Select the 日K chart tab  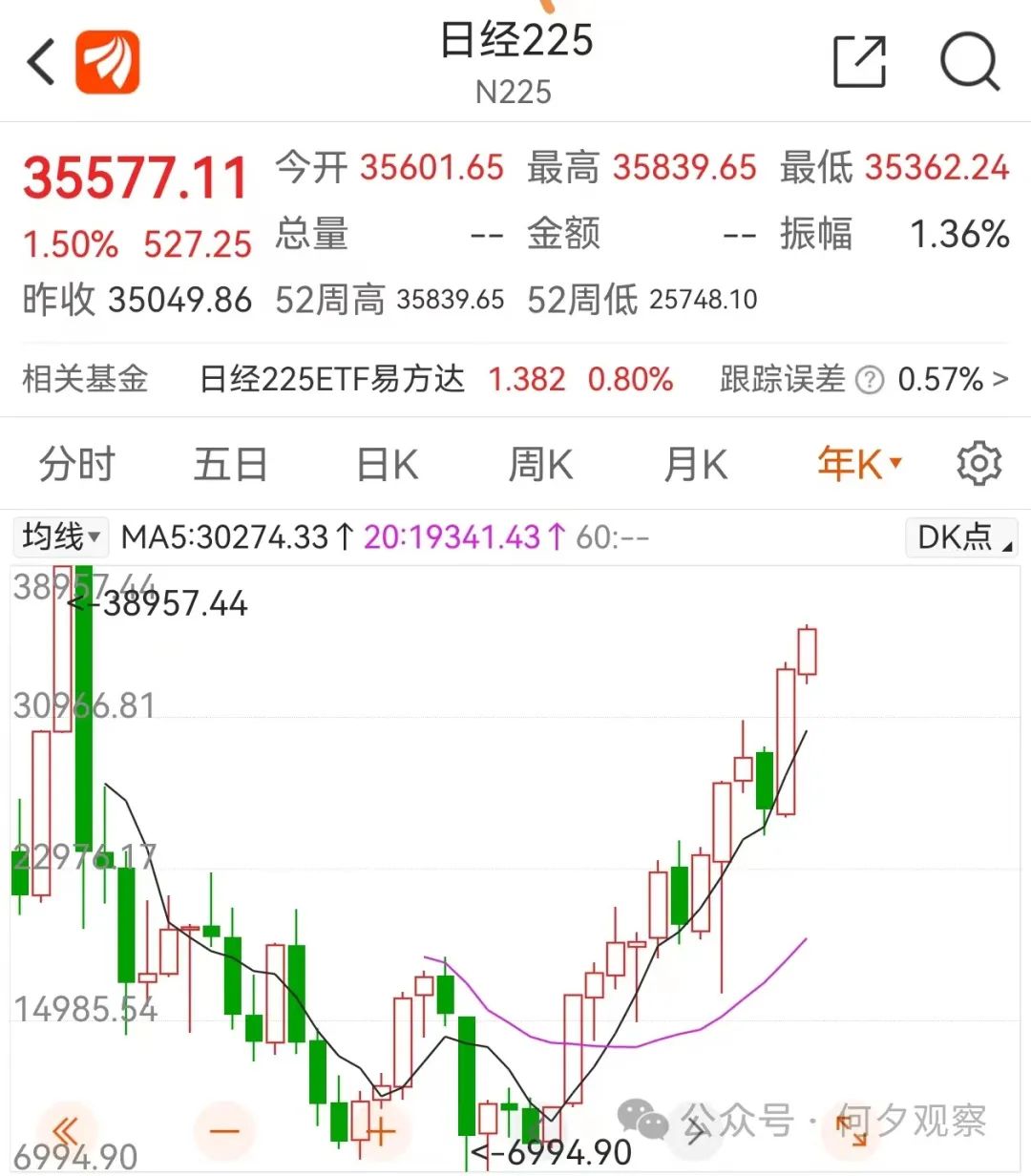(387, 465)
